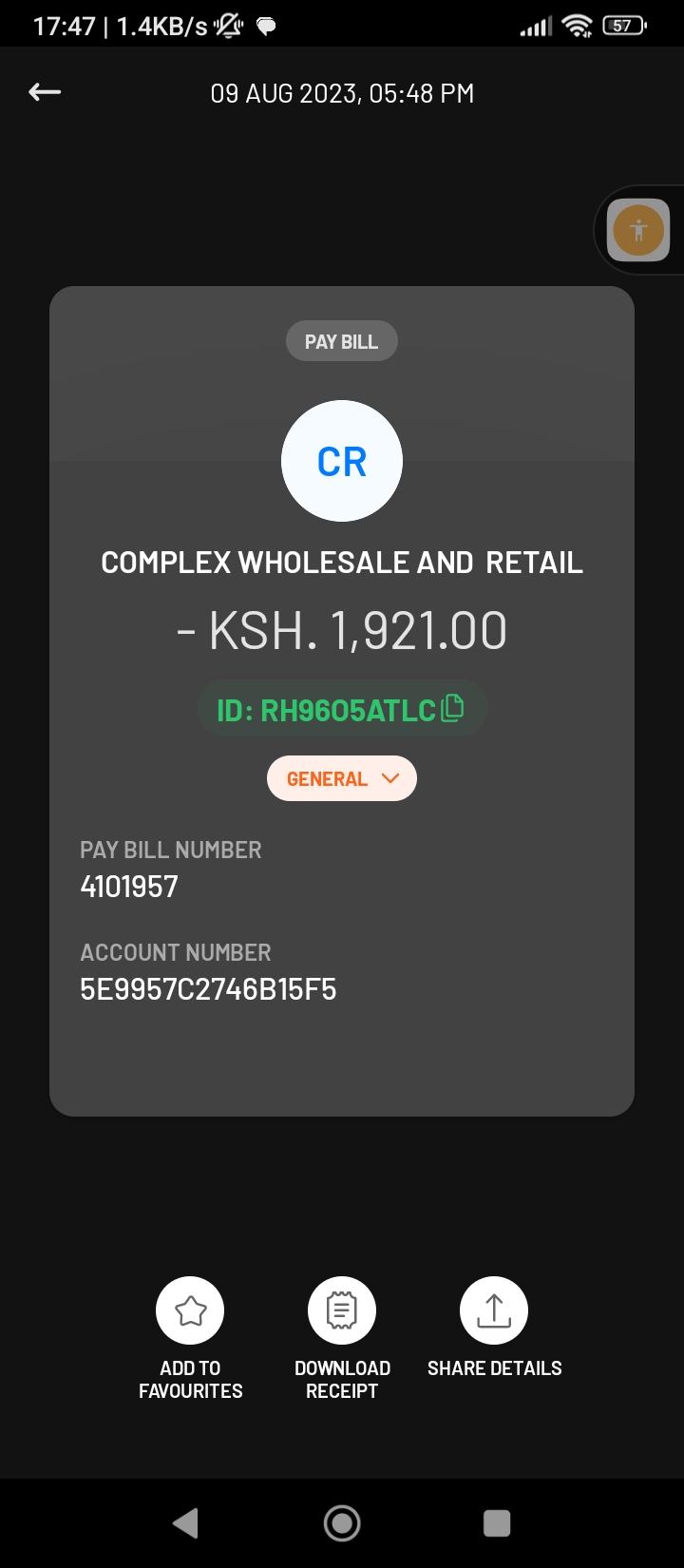
Task: Tap the system home button
Action: point(342,1523)
